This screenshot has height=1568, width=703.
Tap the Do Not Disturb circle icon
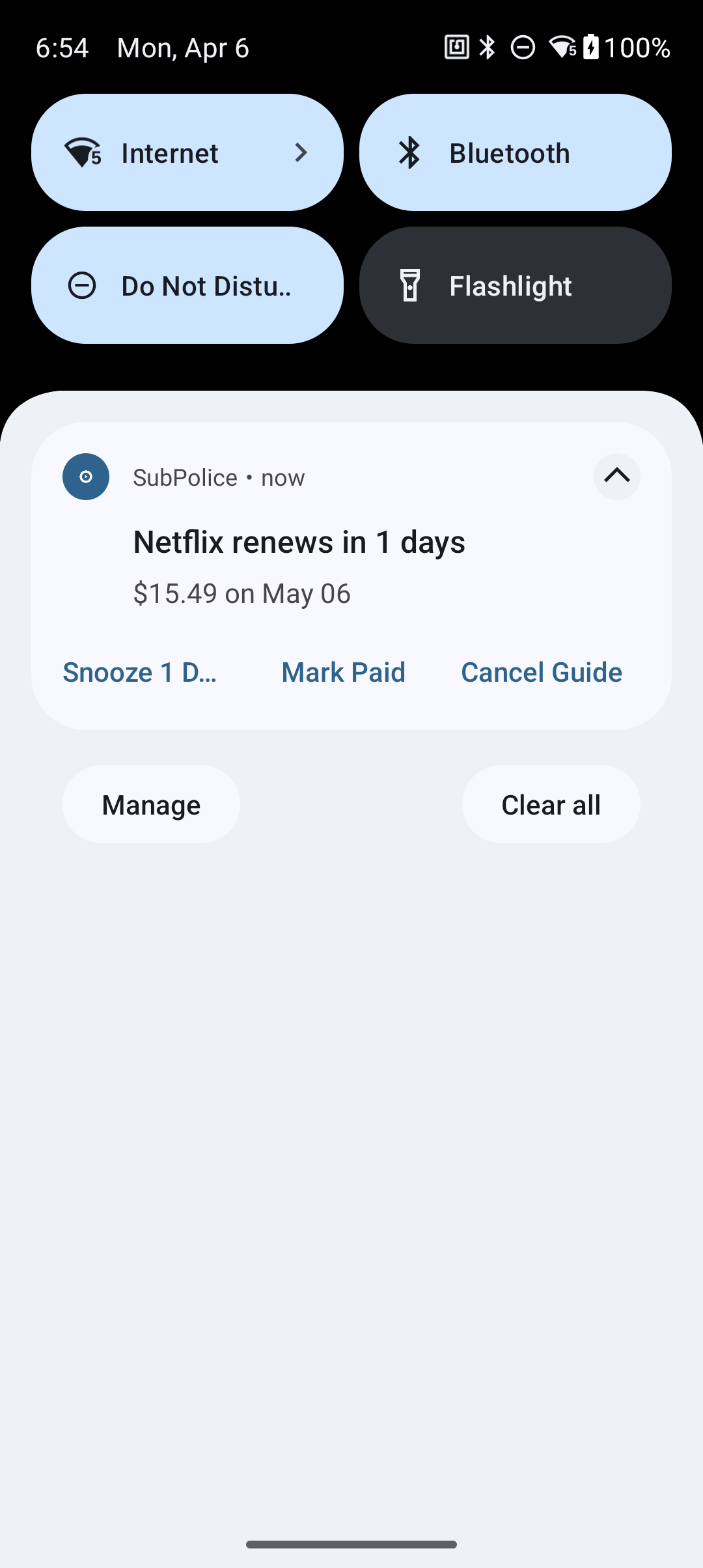click(x=83, y=285)
